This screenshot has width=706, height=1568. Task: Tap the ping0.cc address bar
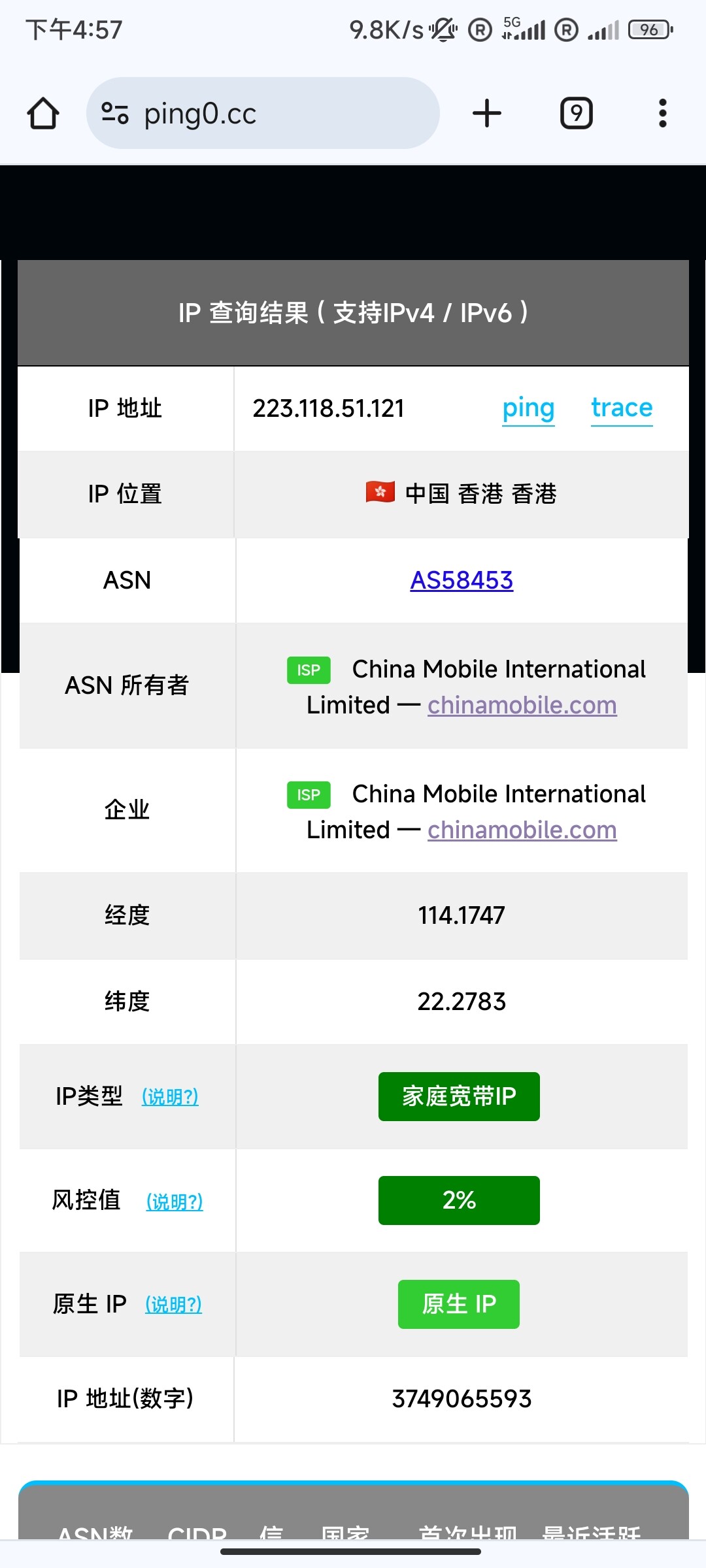263,113
